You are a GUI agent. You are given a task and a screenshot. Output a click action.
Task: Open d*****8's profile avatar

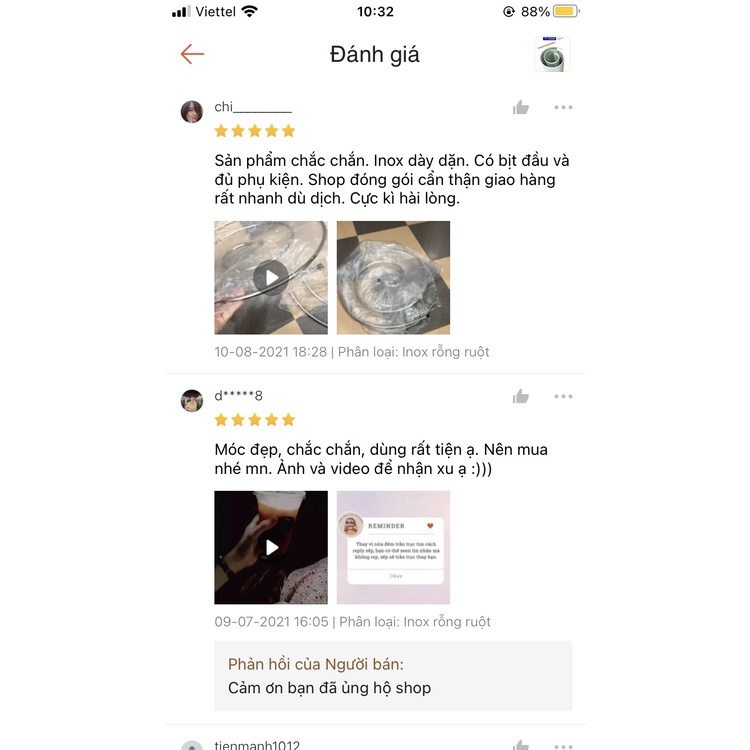point(192,401)
